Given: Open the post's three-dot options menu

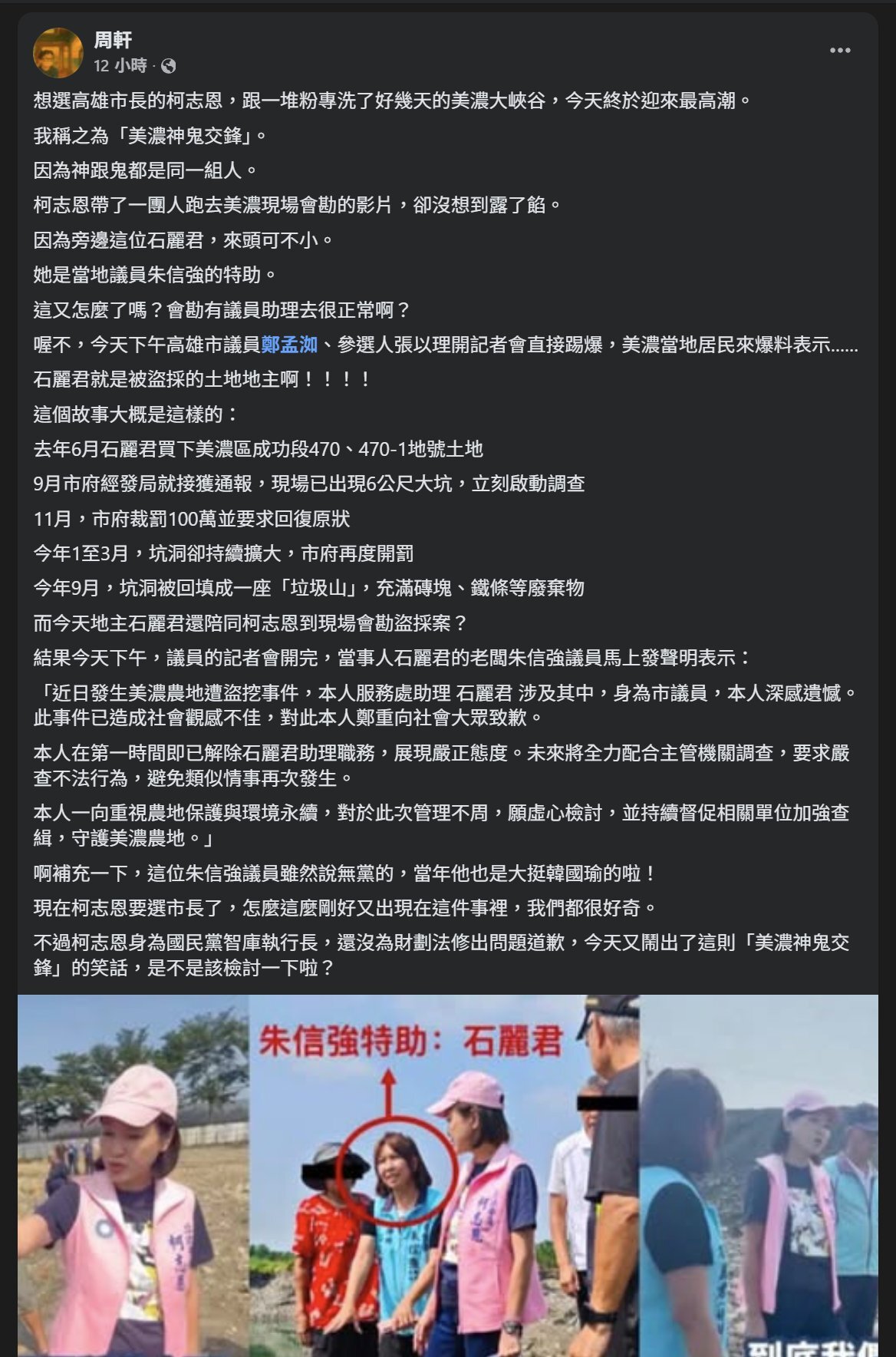Looking at the screenshot, I should [840, 51].
